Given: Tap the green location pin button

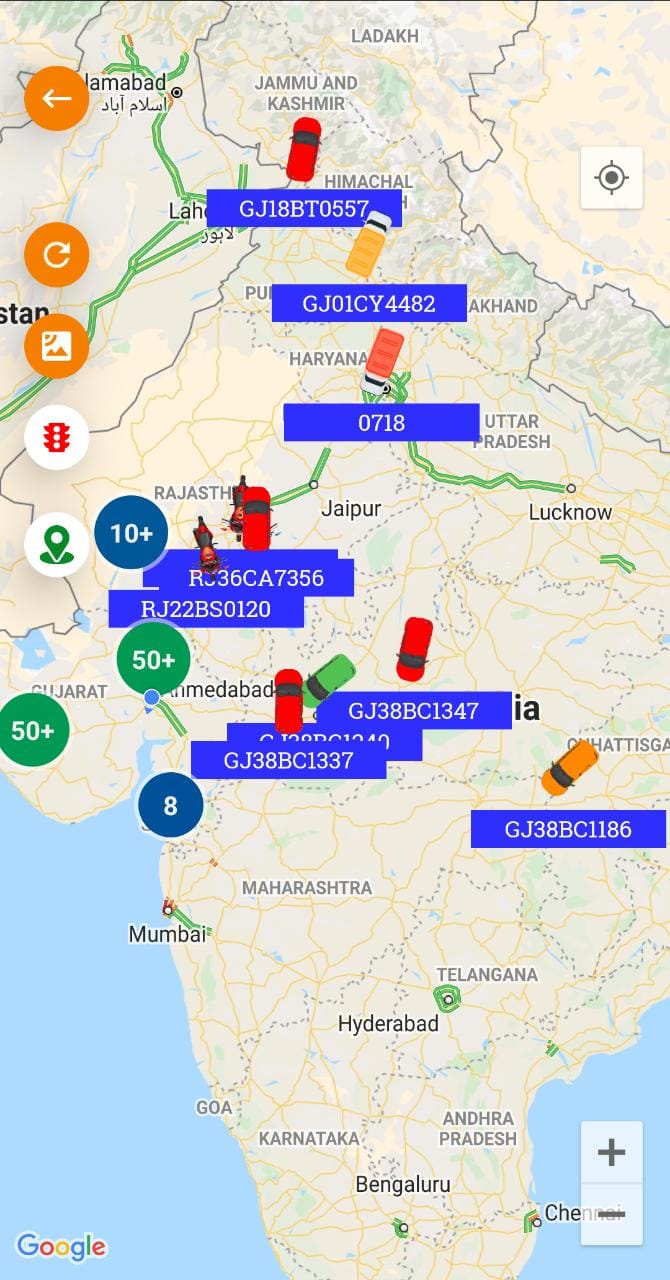Looking at the screenshot, I should point(57,544).
